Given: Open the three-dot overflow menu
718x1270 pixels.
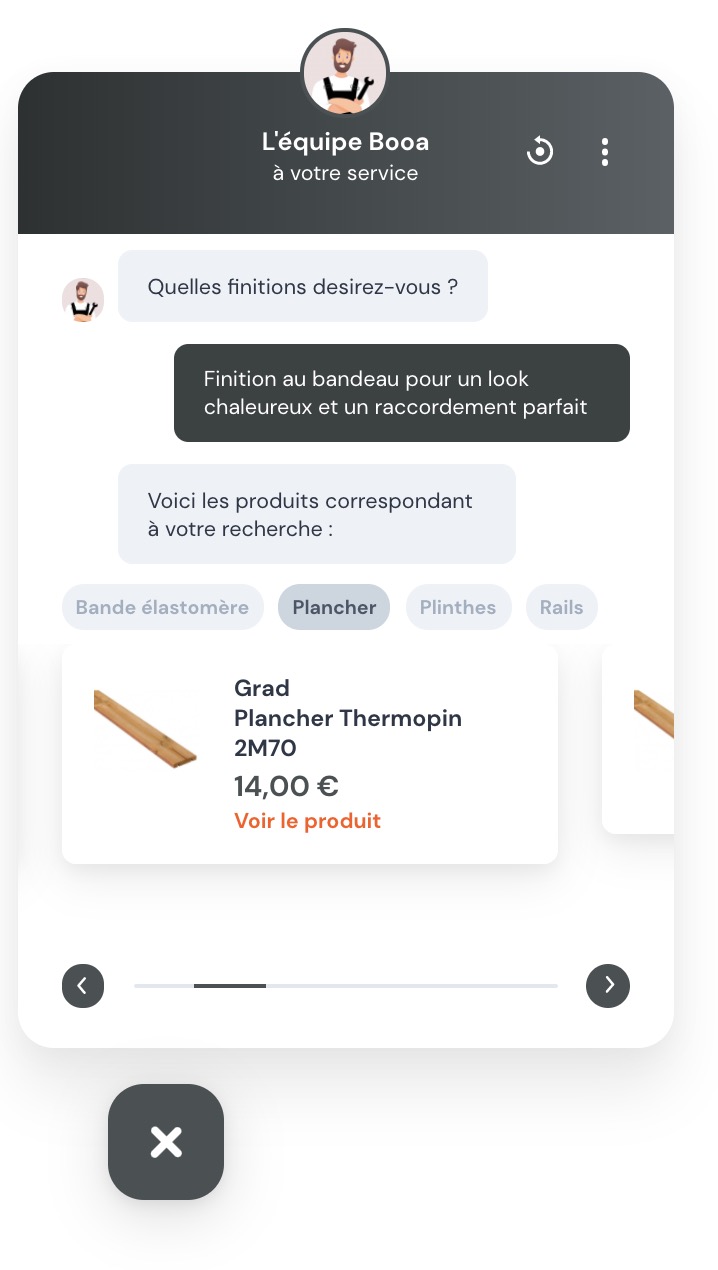Looking at the screenshot, I should tap(605, 152).
